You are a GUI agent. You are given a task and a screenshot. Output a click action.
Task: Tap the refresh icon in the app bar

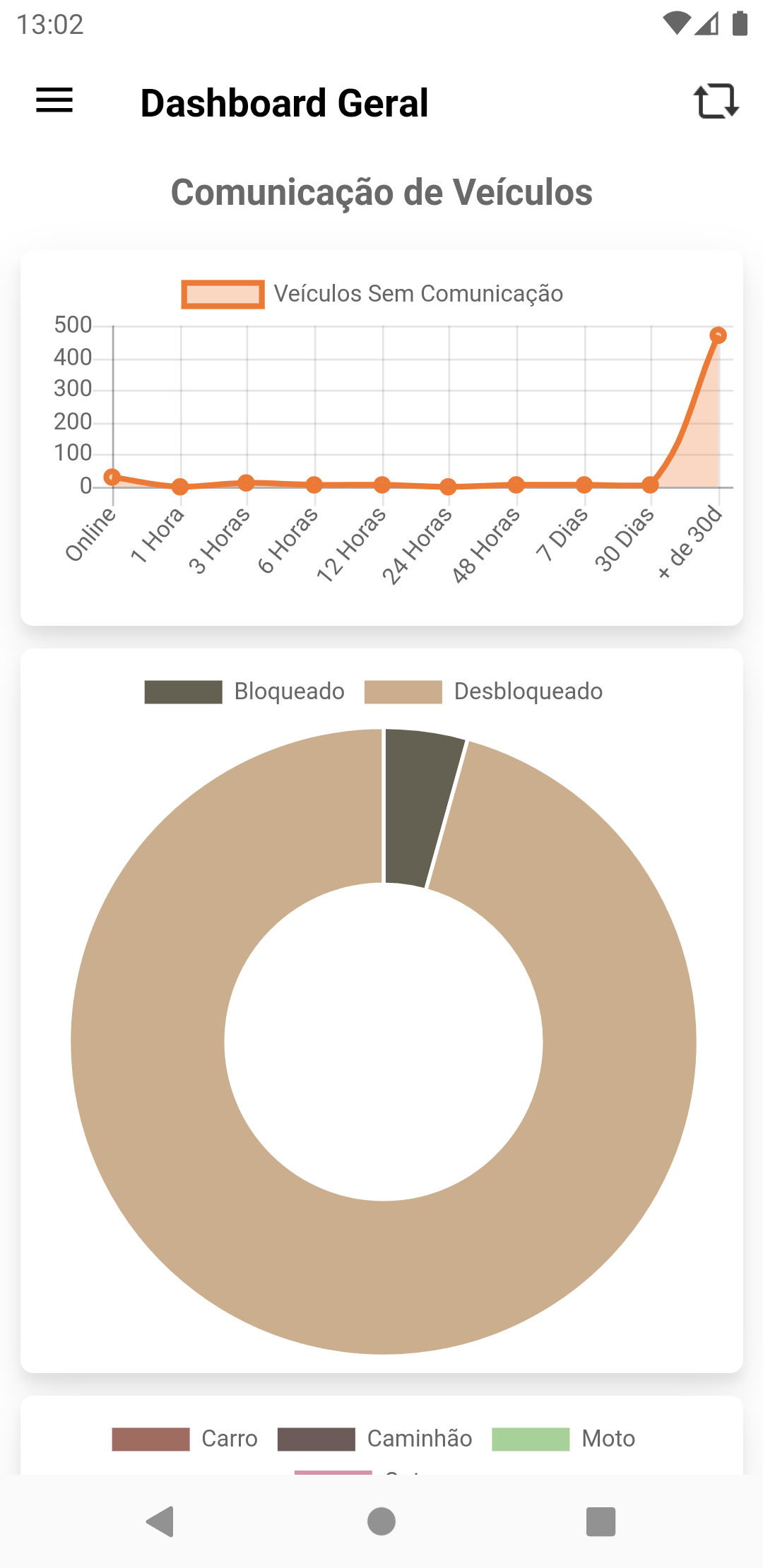pyautogui.click(x=716, y=101)
